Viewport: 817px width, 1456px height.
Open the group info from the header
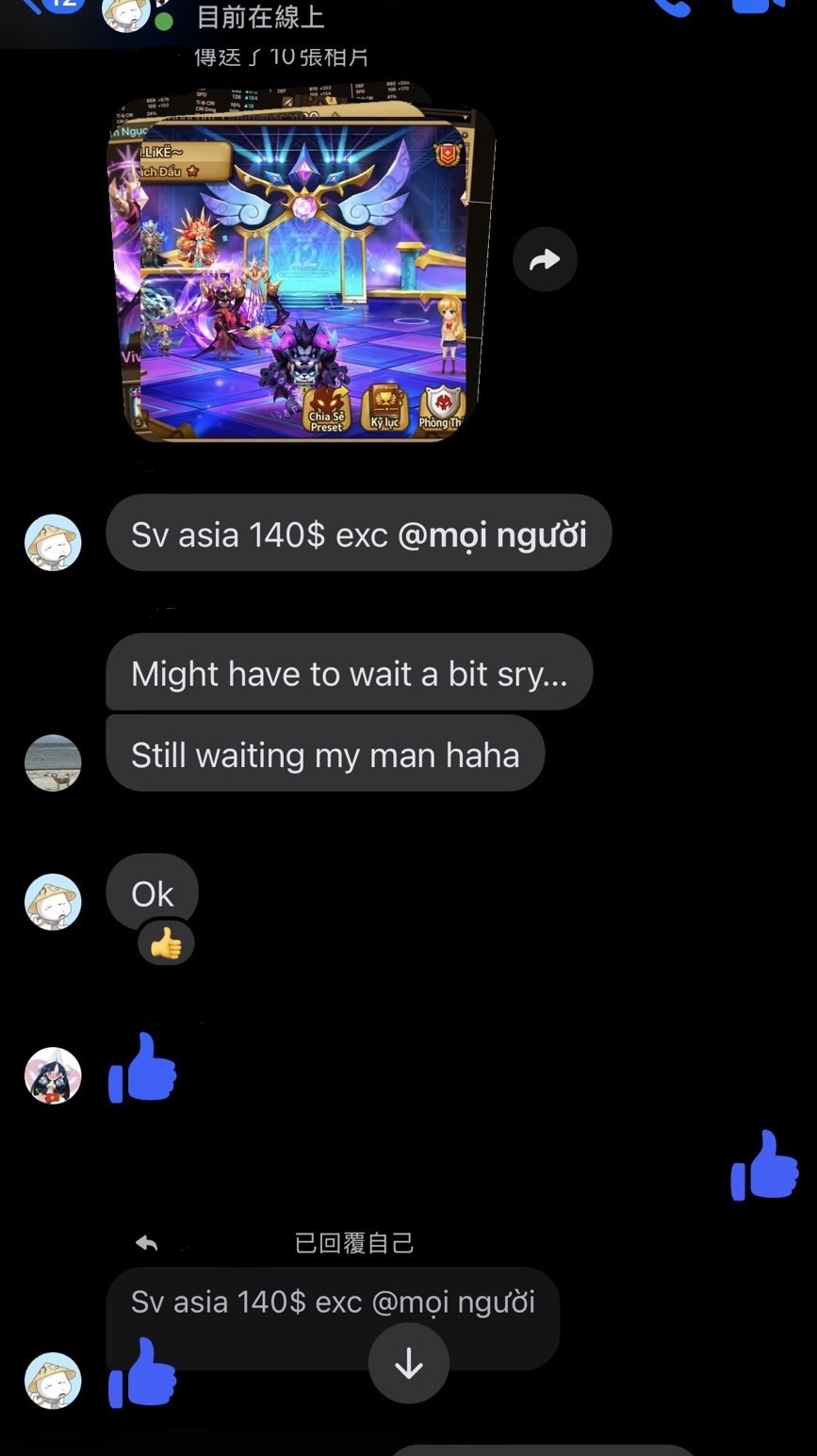[259, 15]
